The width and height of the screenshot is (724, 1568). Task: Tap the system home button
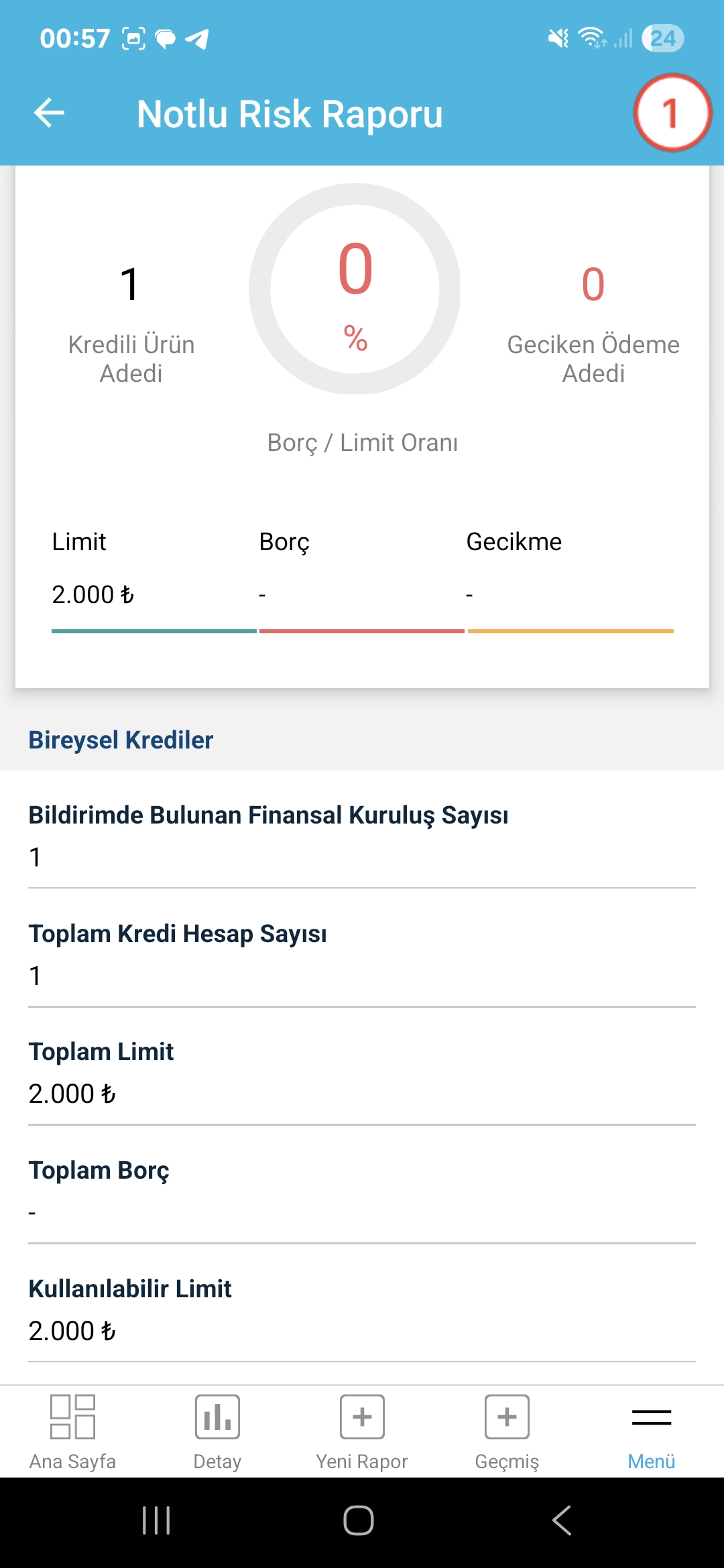[x=359, y=1520]
